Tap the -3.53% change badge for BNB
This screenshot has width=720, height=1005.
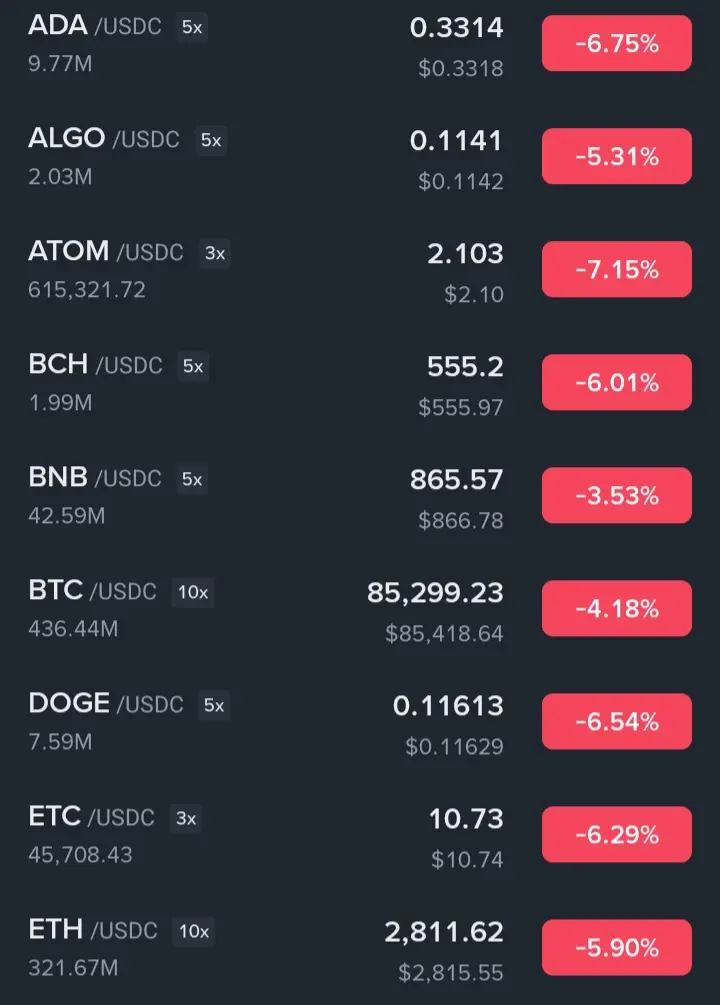coord(616,496)
